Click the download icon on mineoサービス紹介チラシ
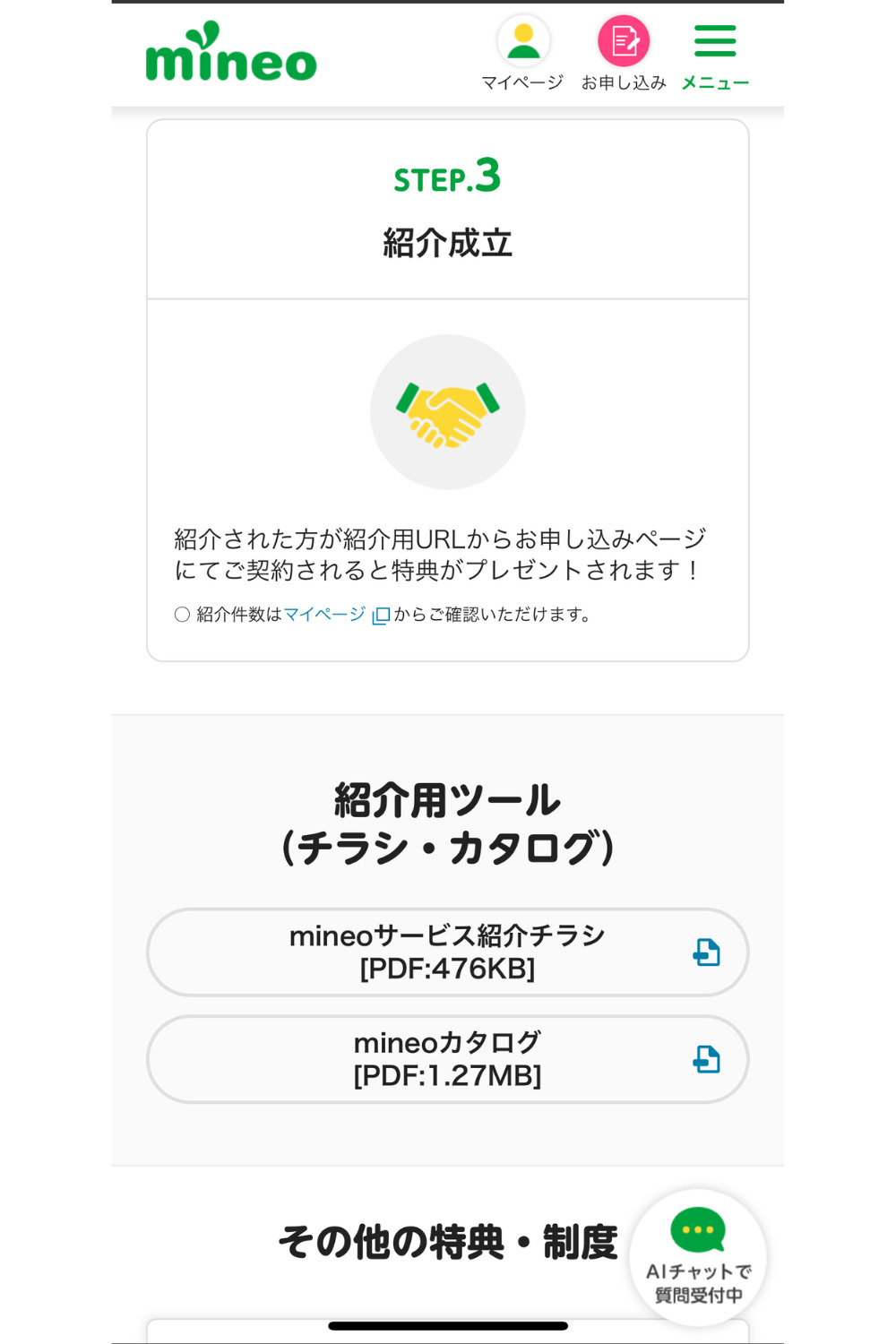 point(707,952)
